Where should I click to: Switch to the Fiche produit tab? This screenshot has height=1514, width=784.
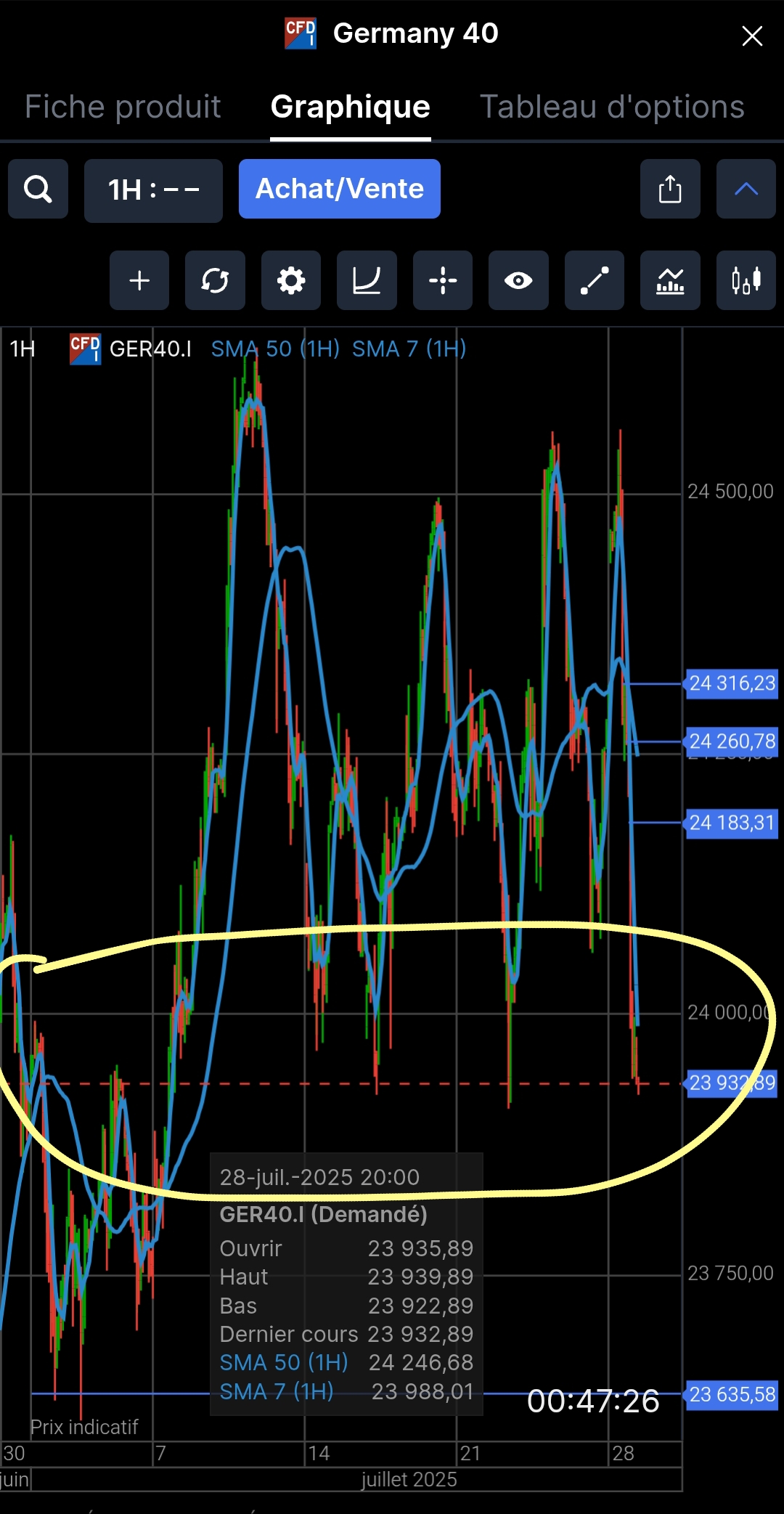coord(123,107)
